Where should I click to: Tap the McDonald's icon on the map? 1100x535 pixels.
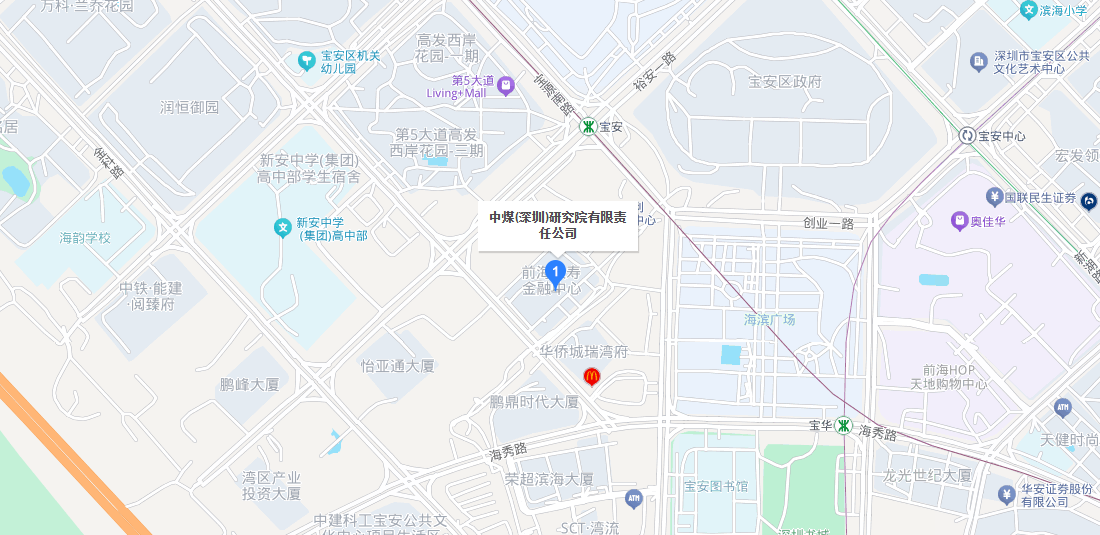pyautogui.click(x=591, y=376)
